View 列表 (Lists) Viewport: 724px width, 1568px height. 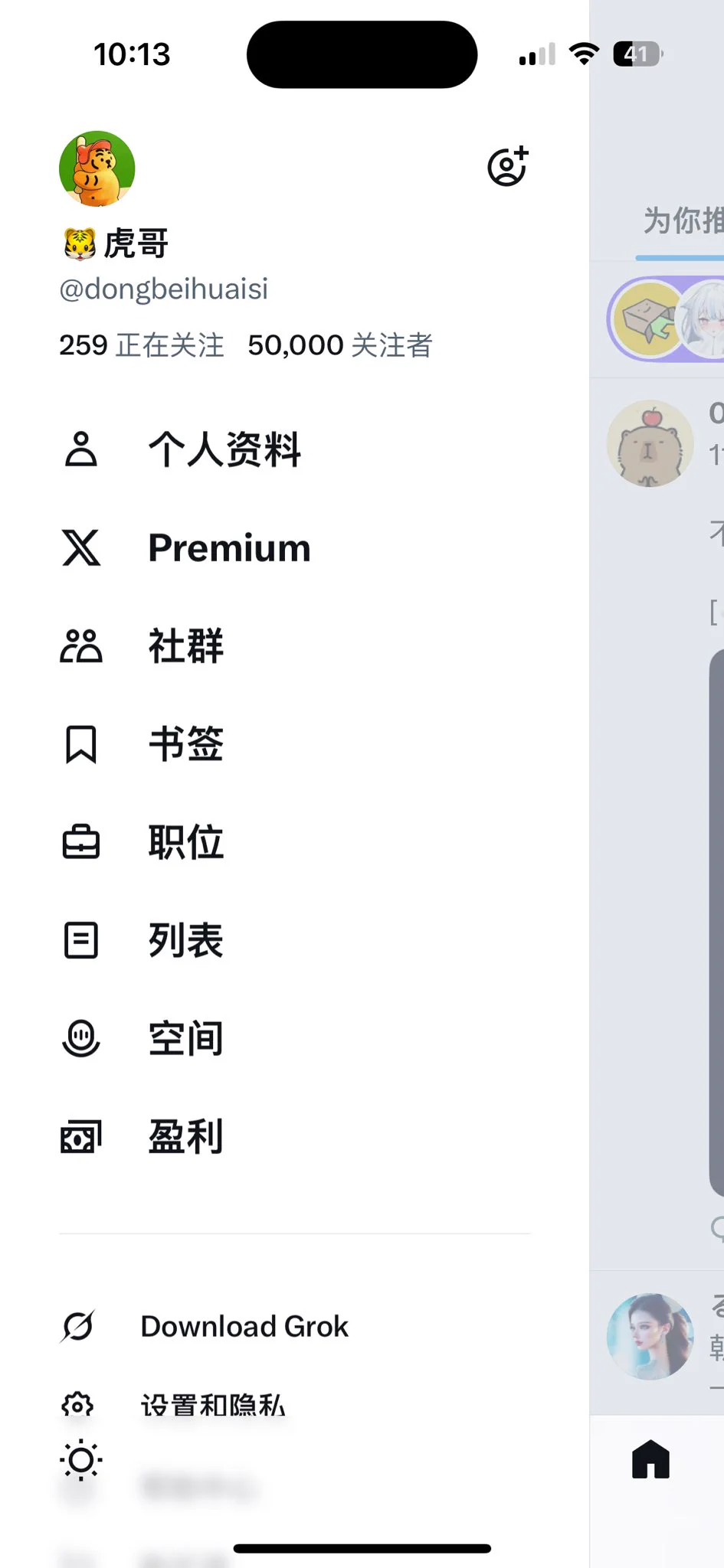(185, 940)
